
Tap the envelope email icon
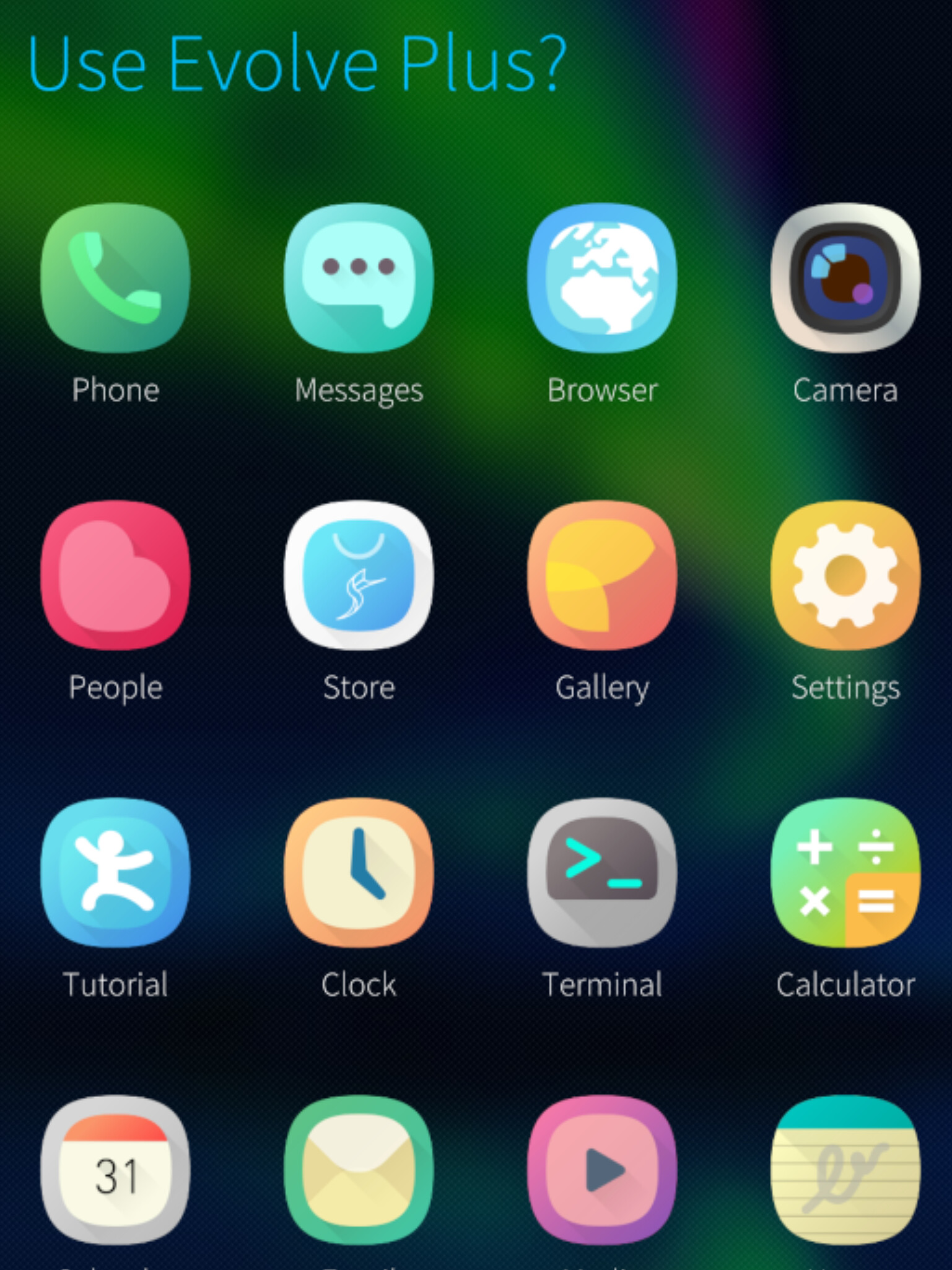click(x=359, y=1170)
